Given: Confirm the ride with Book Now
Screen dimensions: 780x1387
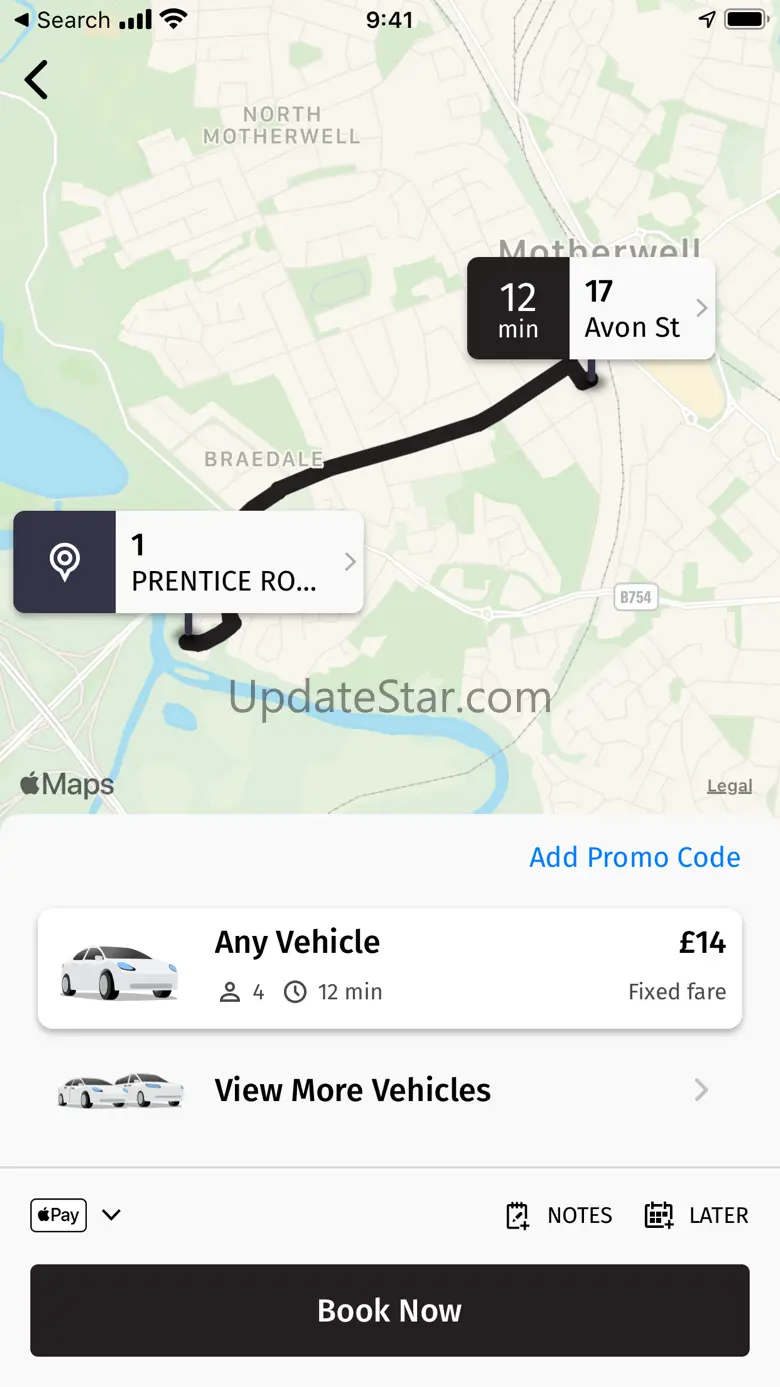Looking at the screenshot, I should [x=390, y=1310].
